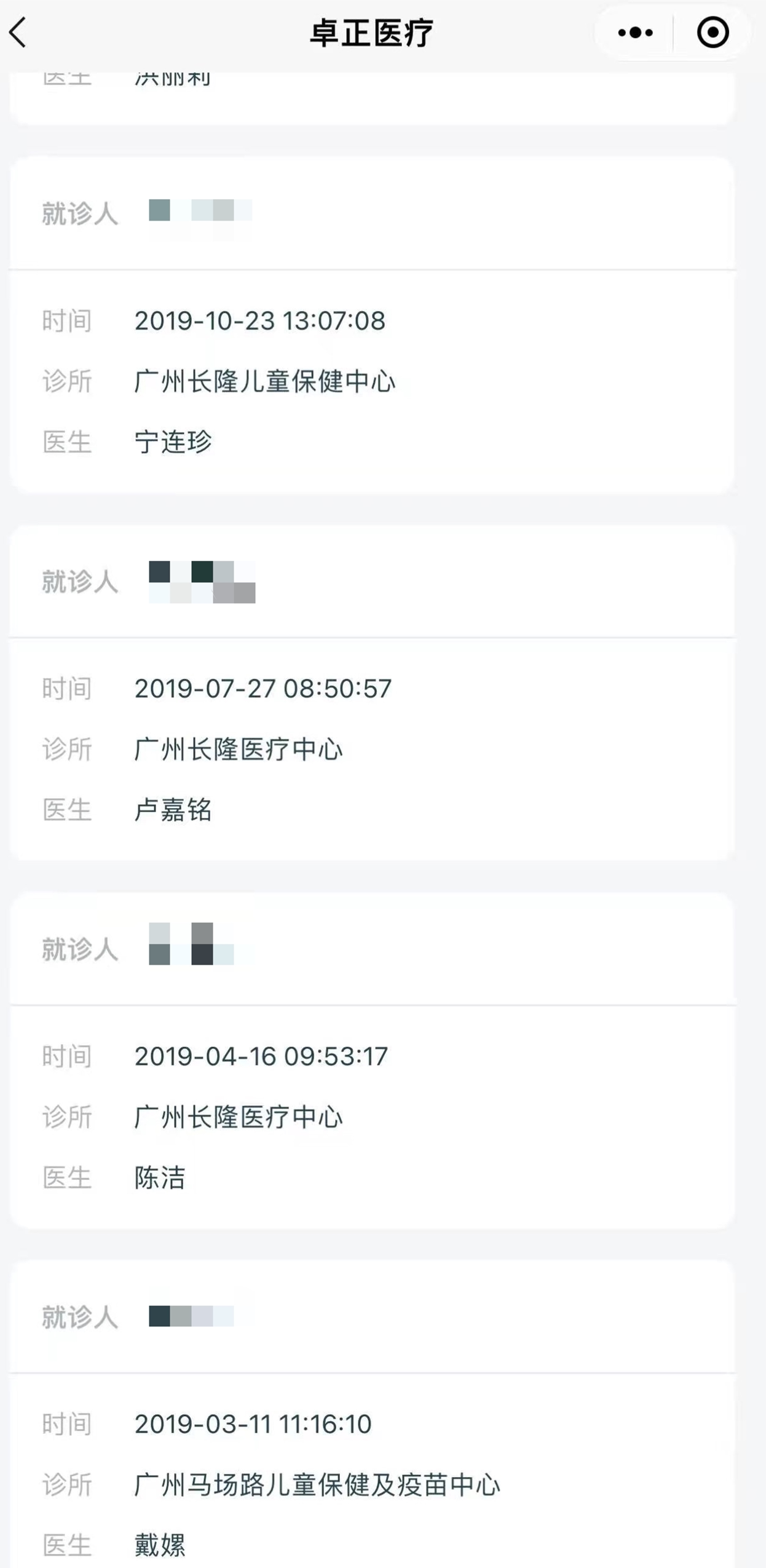Go back using the top-left arrow

click(18, 32)
